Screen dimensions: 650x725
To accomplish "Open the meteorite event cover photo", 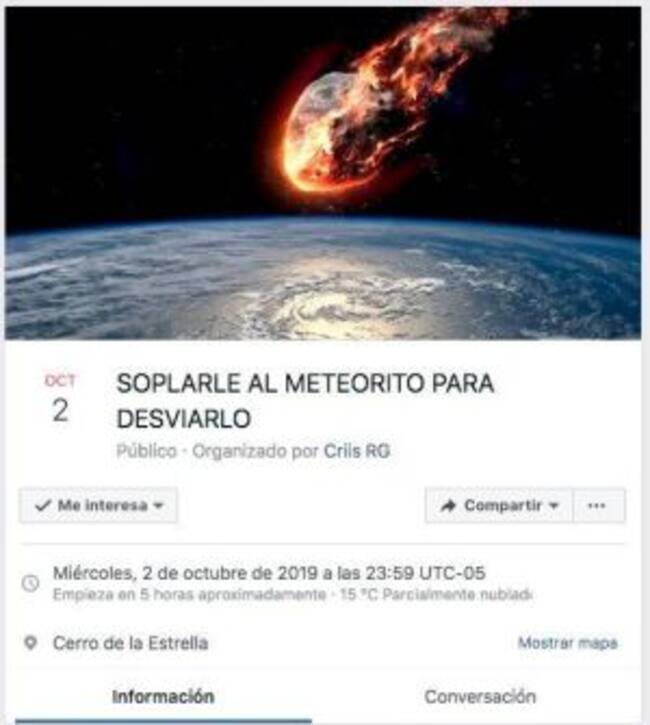I will coord(324,175).
